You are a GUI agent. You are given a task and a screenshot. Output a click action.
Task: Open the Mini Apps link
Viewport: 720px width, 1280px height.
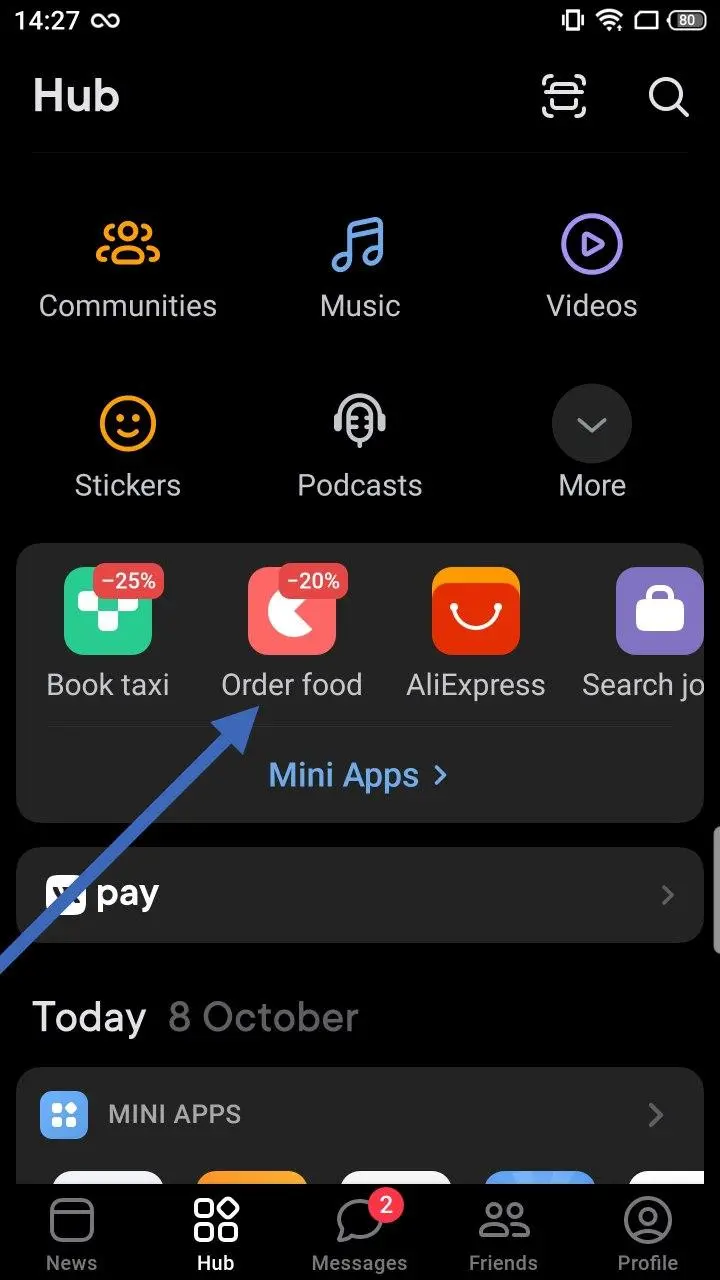[x=358, y=775]
